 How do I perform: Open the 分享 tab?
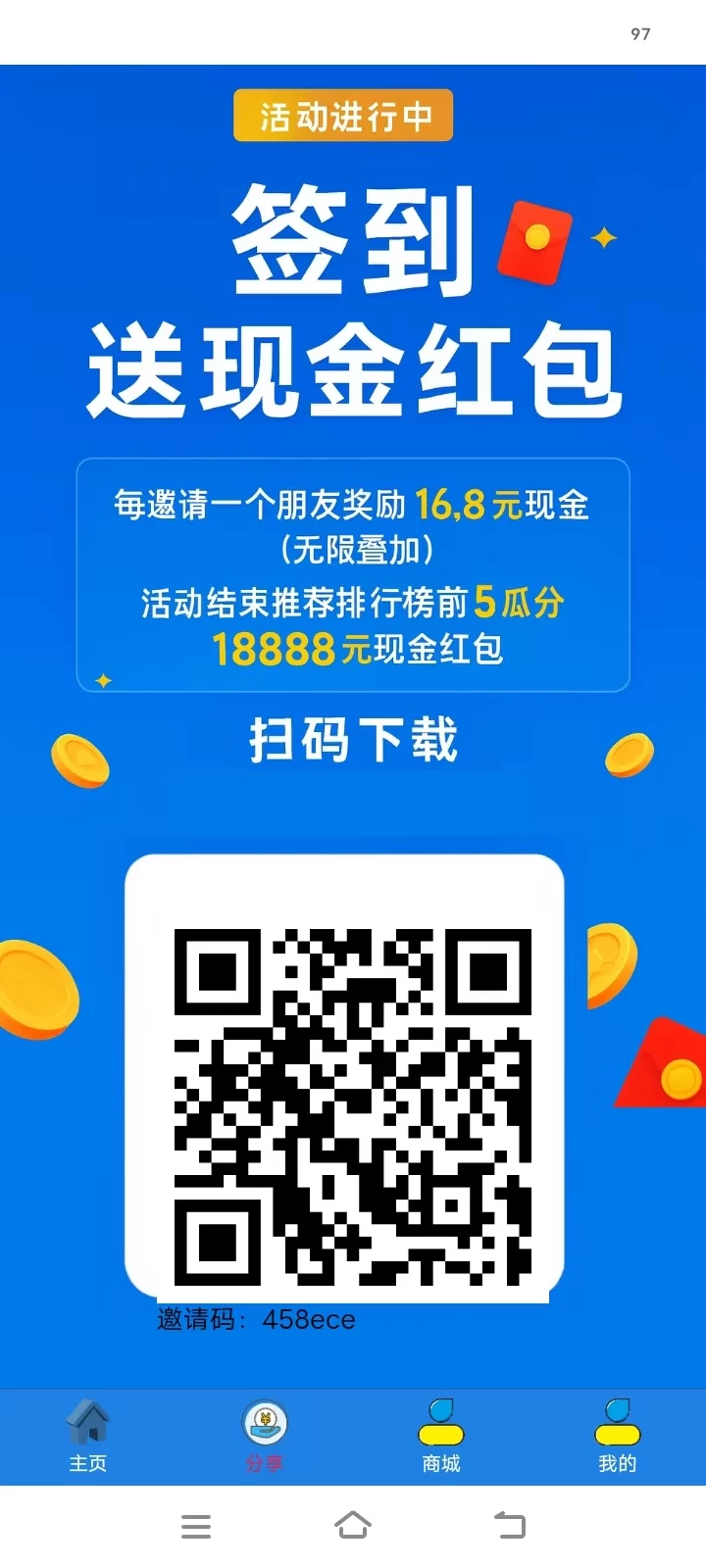pos(265,1436)
